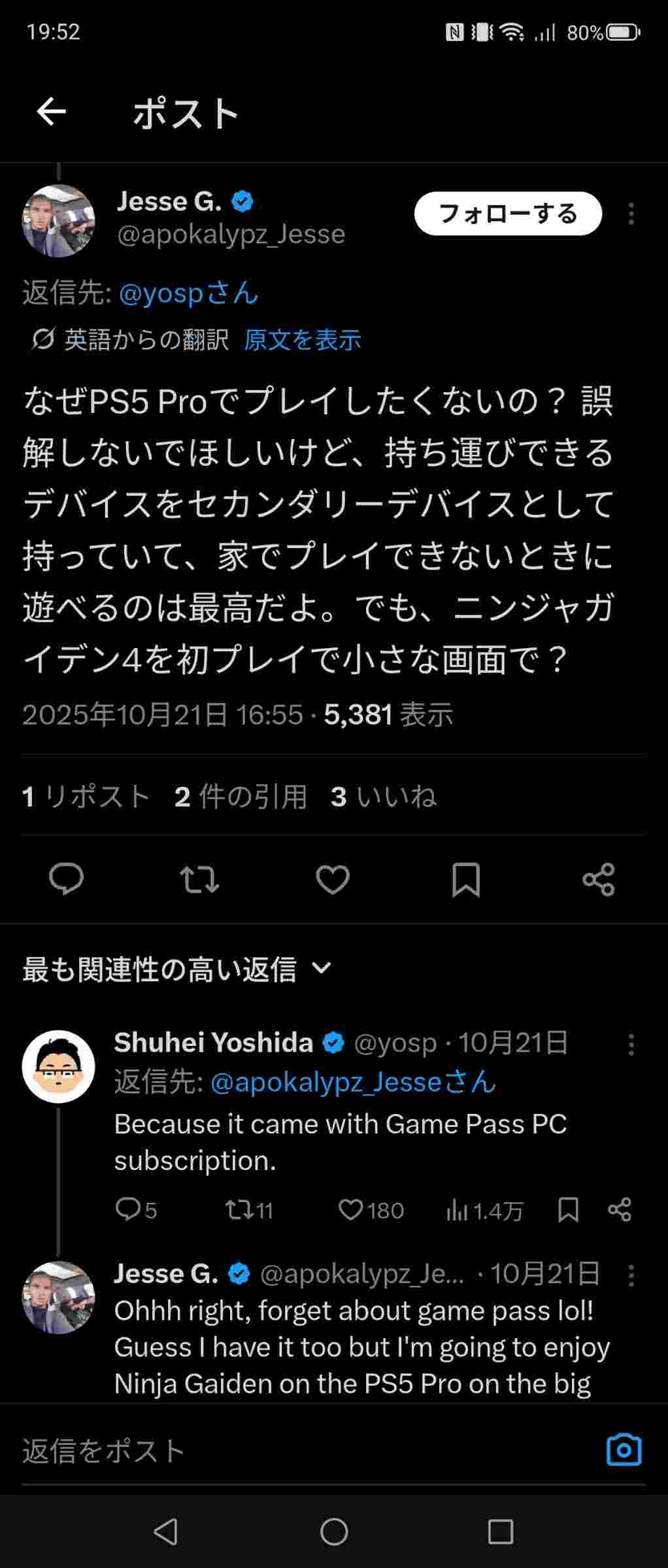
Task: Open Jesse G.'s profile picture in main post
Action: point(58,220)
